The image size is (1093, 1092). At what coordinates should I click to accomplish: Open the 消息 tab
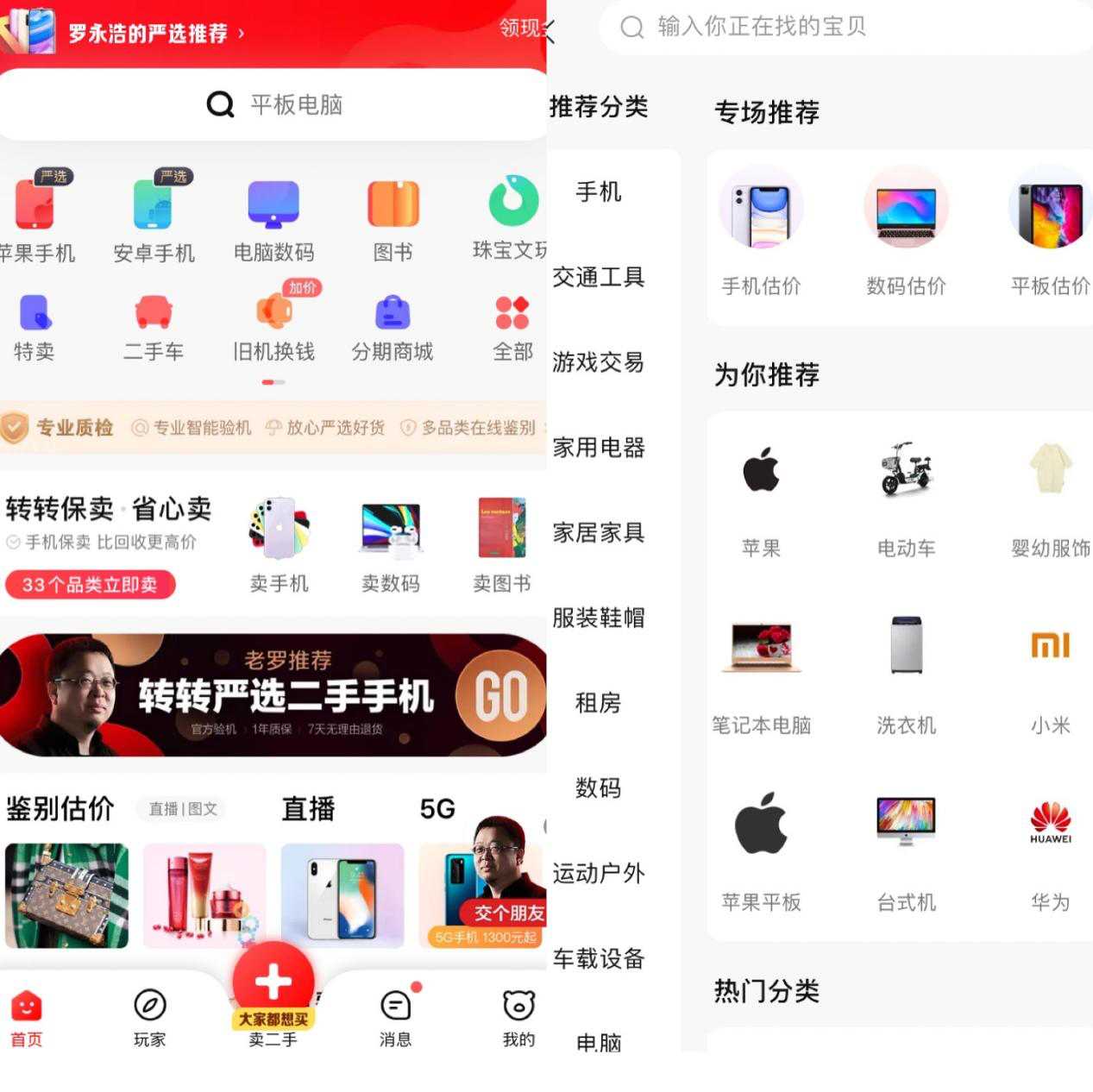coord(395,1017)
